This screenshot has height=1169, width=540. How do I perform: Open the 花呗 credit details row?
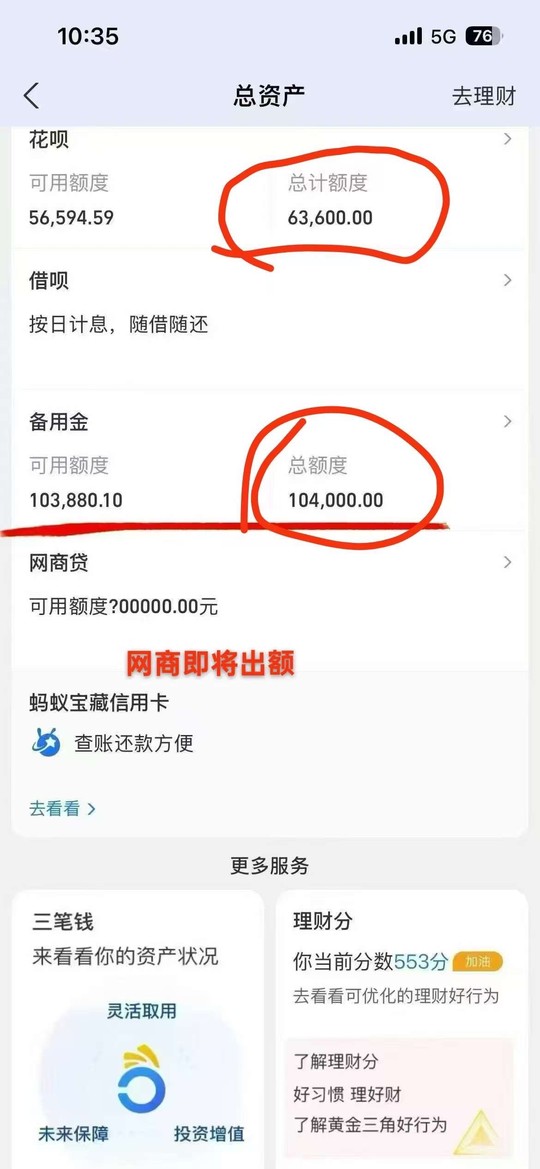point(270,188)
